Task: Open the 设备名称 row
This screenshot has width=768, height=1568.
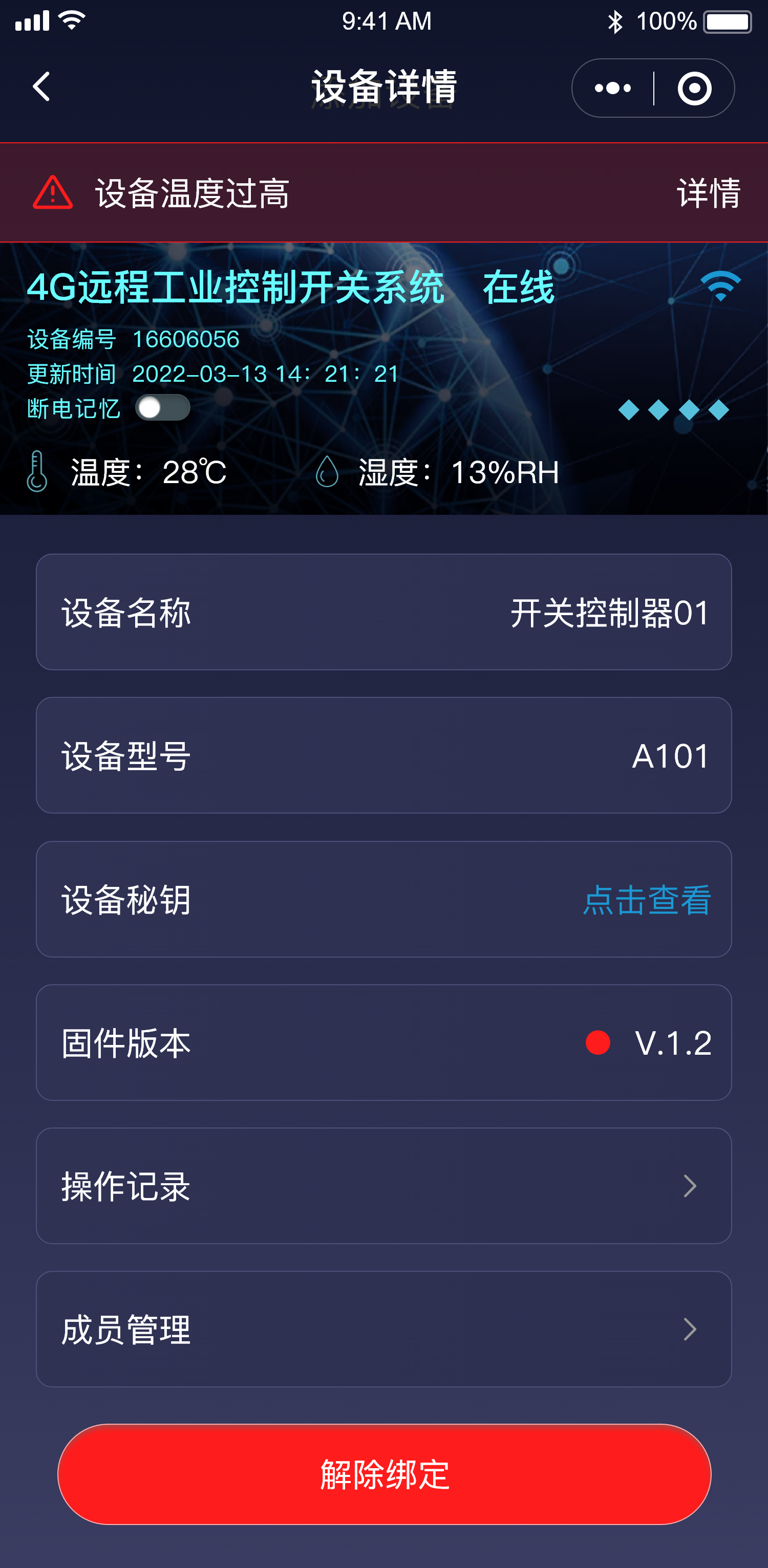Action: [x=383, y=612]
